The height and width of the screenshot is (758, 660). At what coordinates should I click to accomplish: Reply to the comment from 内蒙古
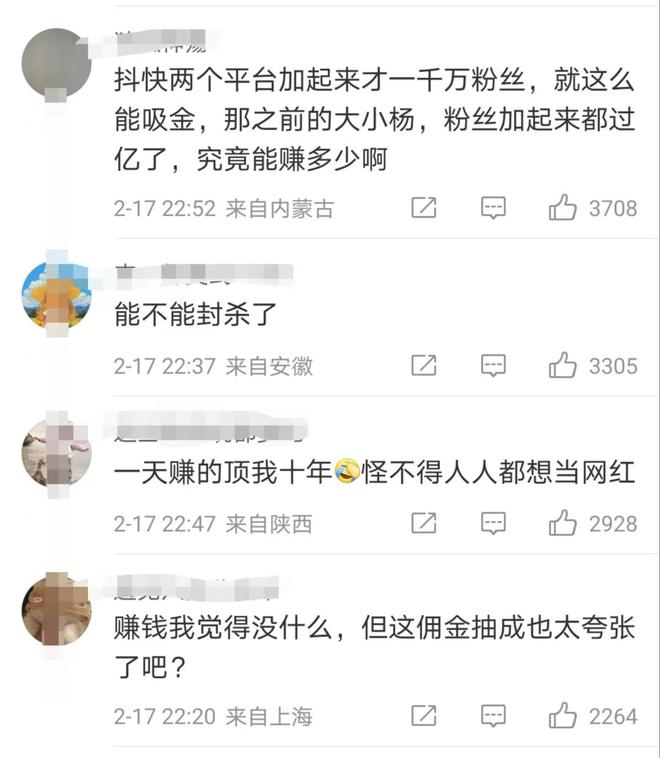[493, 208]
